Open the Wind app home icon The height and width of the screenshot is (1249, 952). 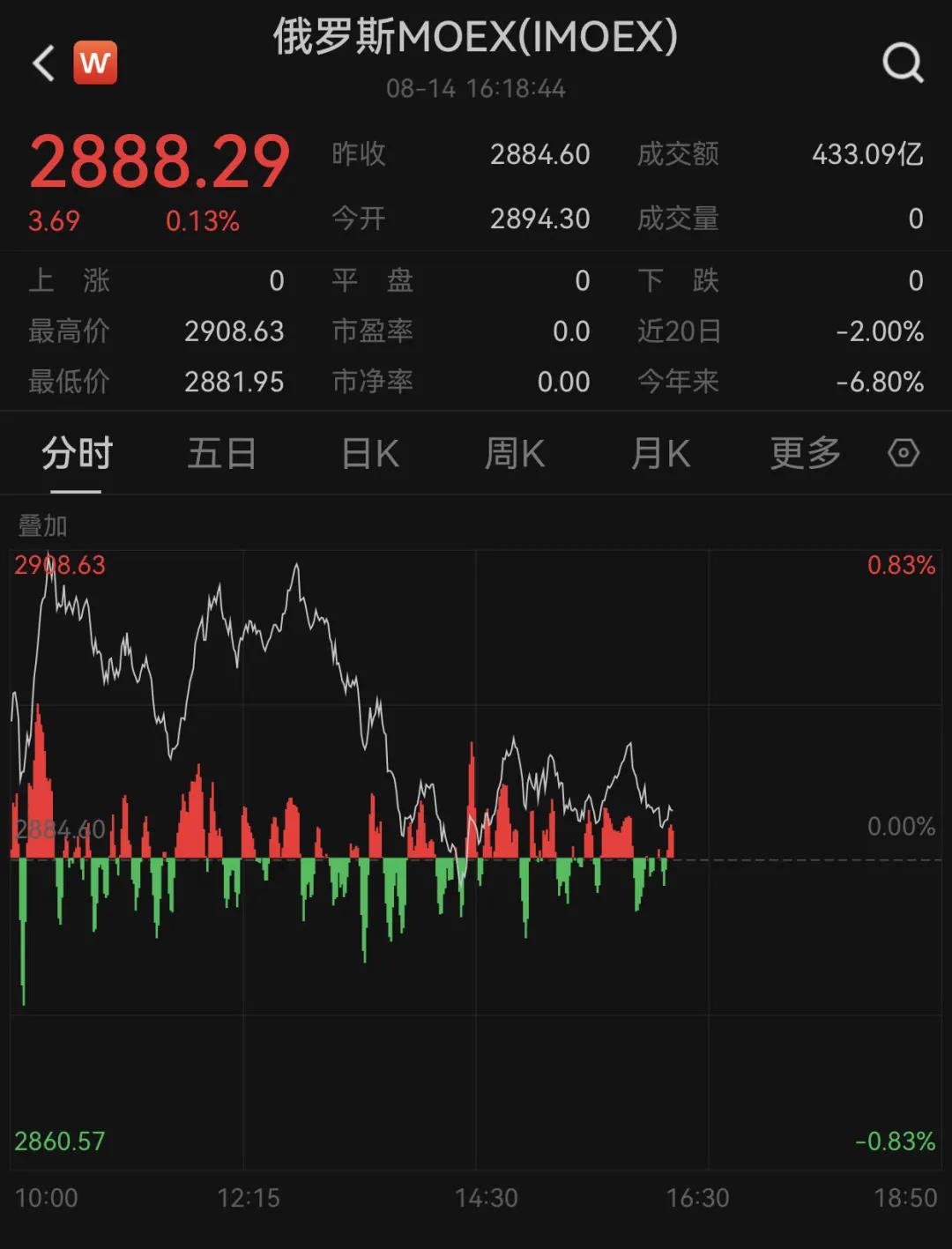pyautogui.click(x=95, y=62)
